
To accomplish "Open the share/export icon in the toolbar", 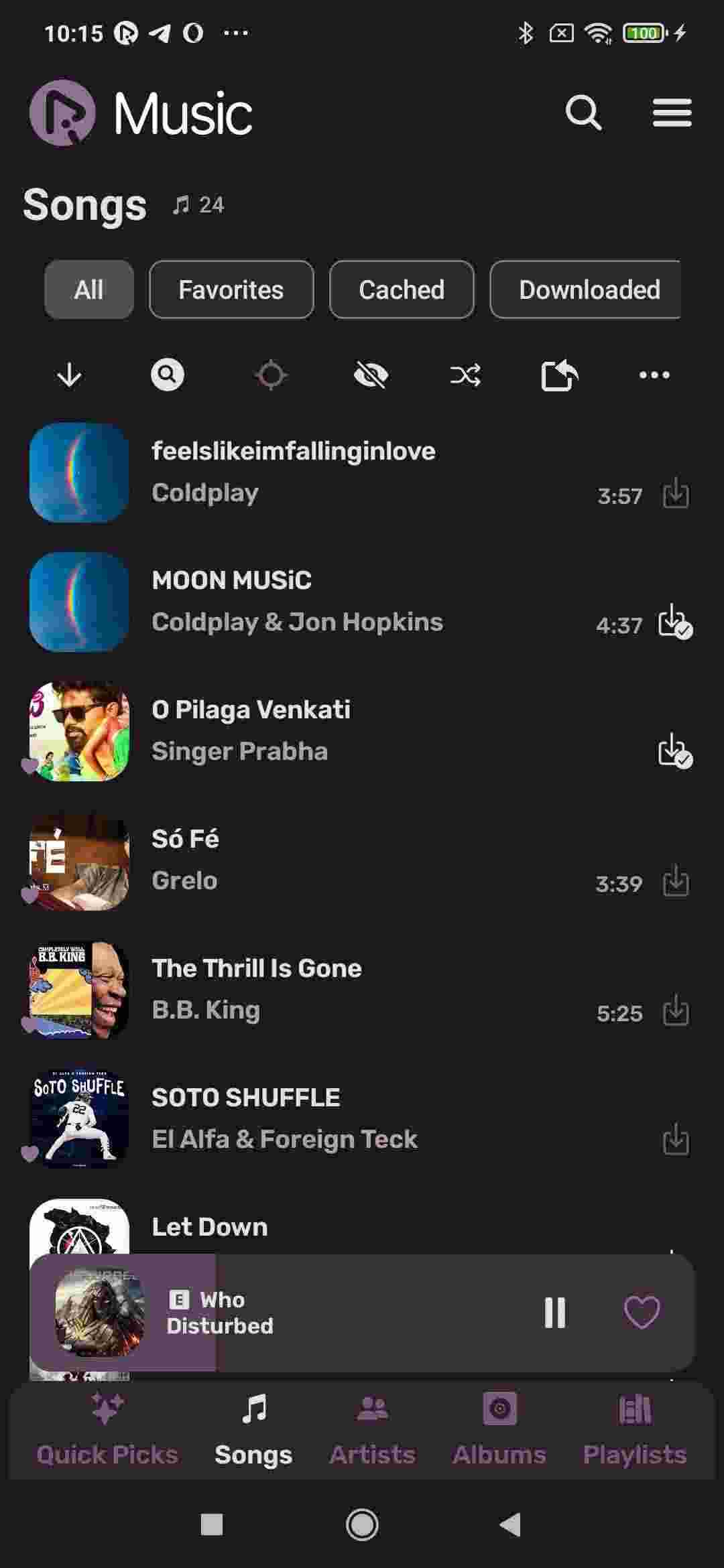I will (560, 375).
